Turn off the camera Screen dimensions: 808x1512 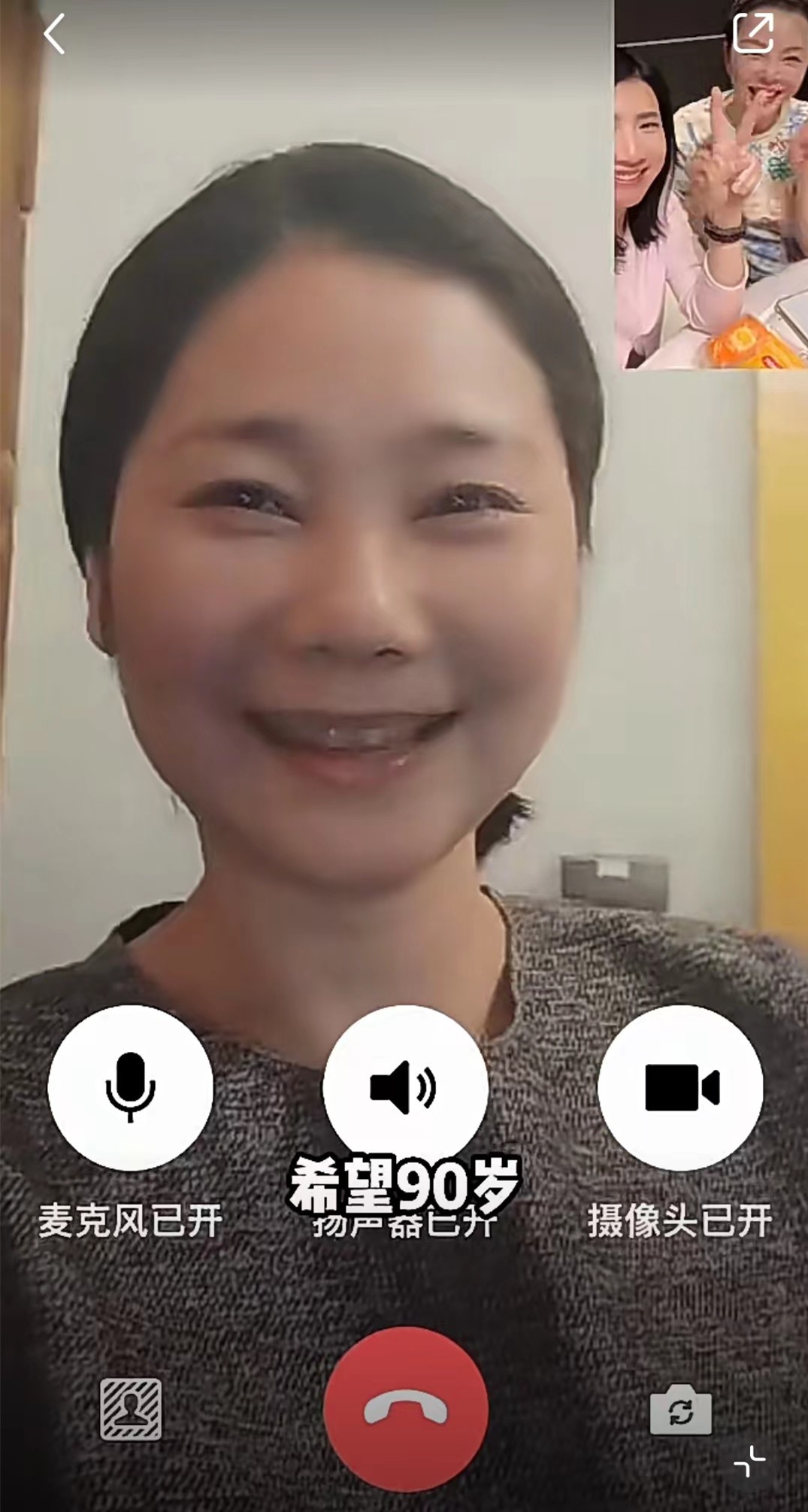pyautogui.click(x=680, y=1087)
